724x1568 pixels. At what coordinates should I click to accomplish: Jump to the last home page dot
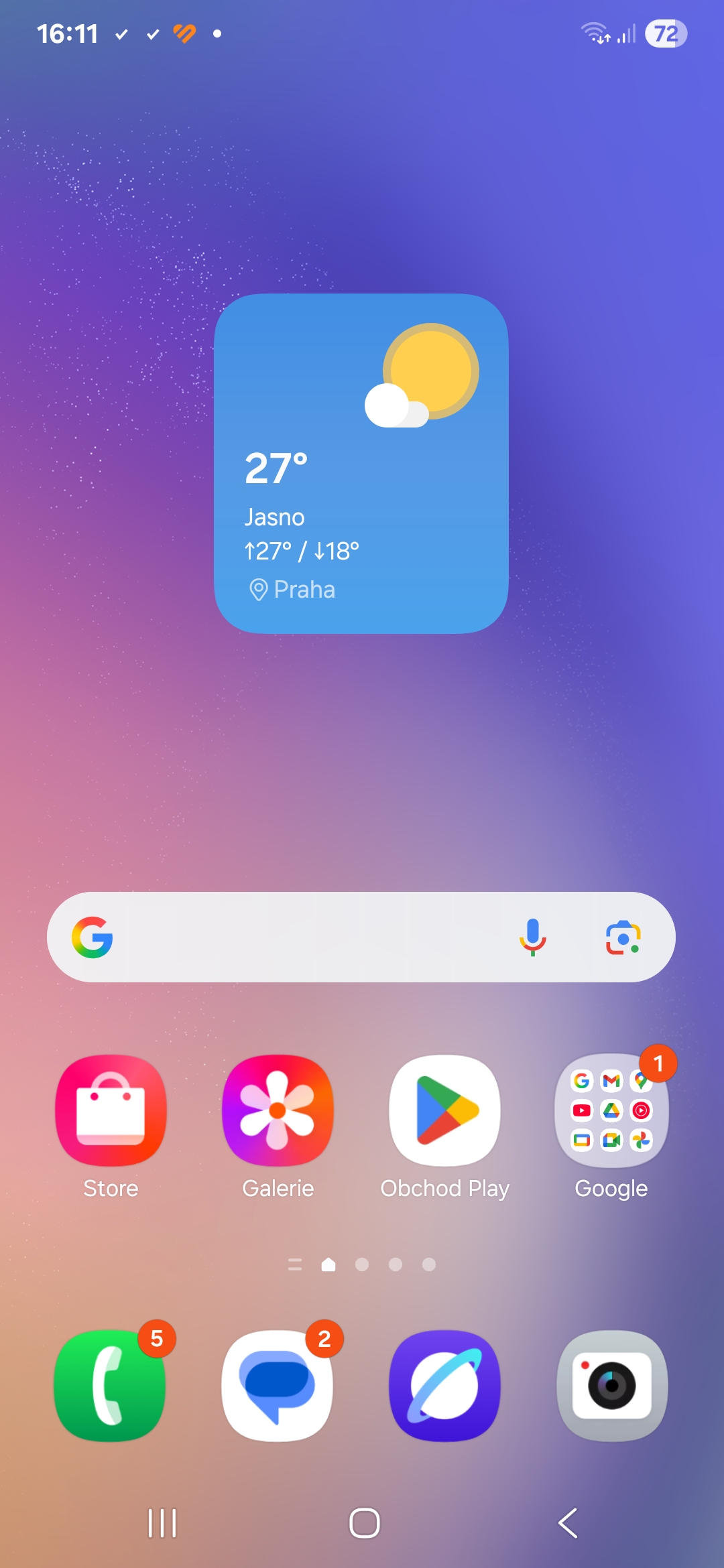click(429, 1264)
